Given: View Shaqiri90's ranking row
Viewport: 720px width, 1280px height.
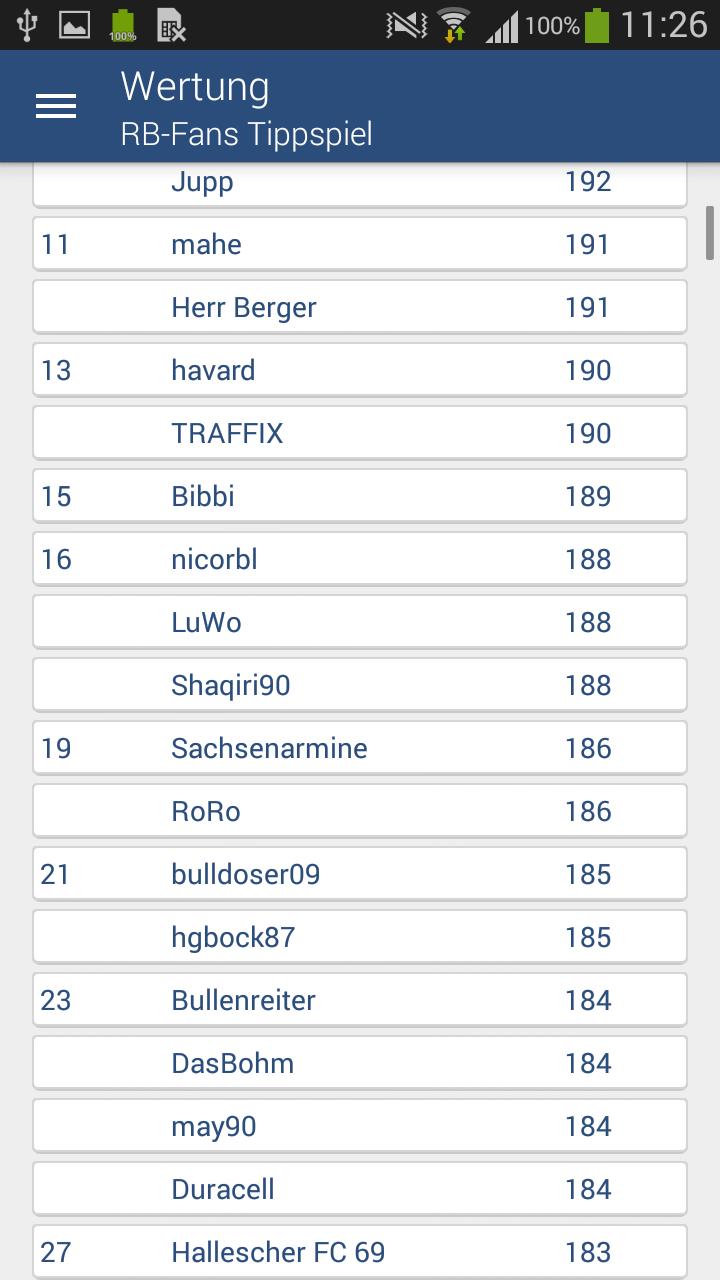Looking at the screenshot, I should pyautogui.click(x=360, y=685).
